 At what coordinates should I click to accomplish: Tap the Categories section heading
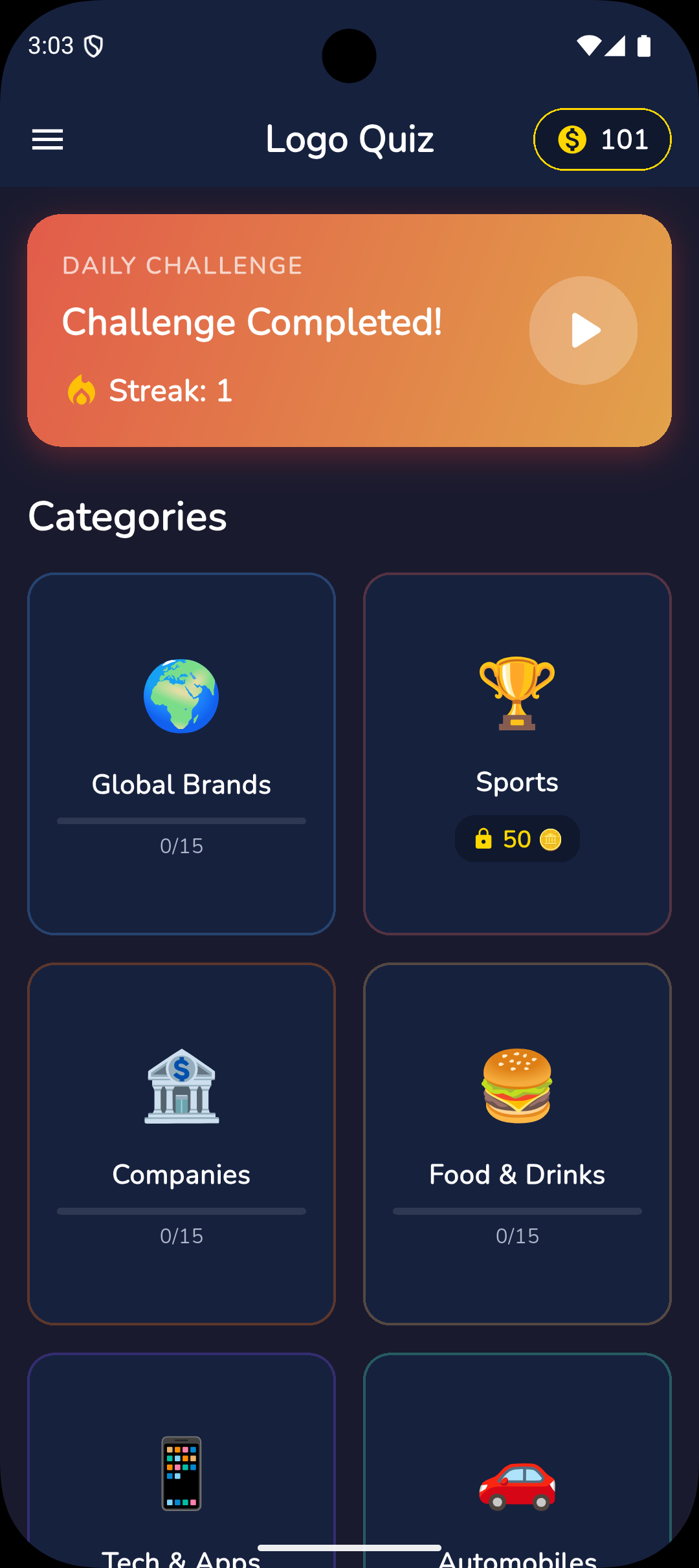tap(127, 516)
